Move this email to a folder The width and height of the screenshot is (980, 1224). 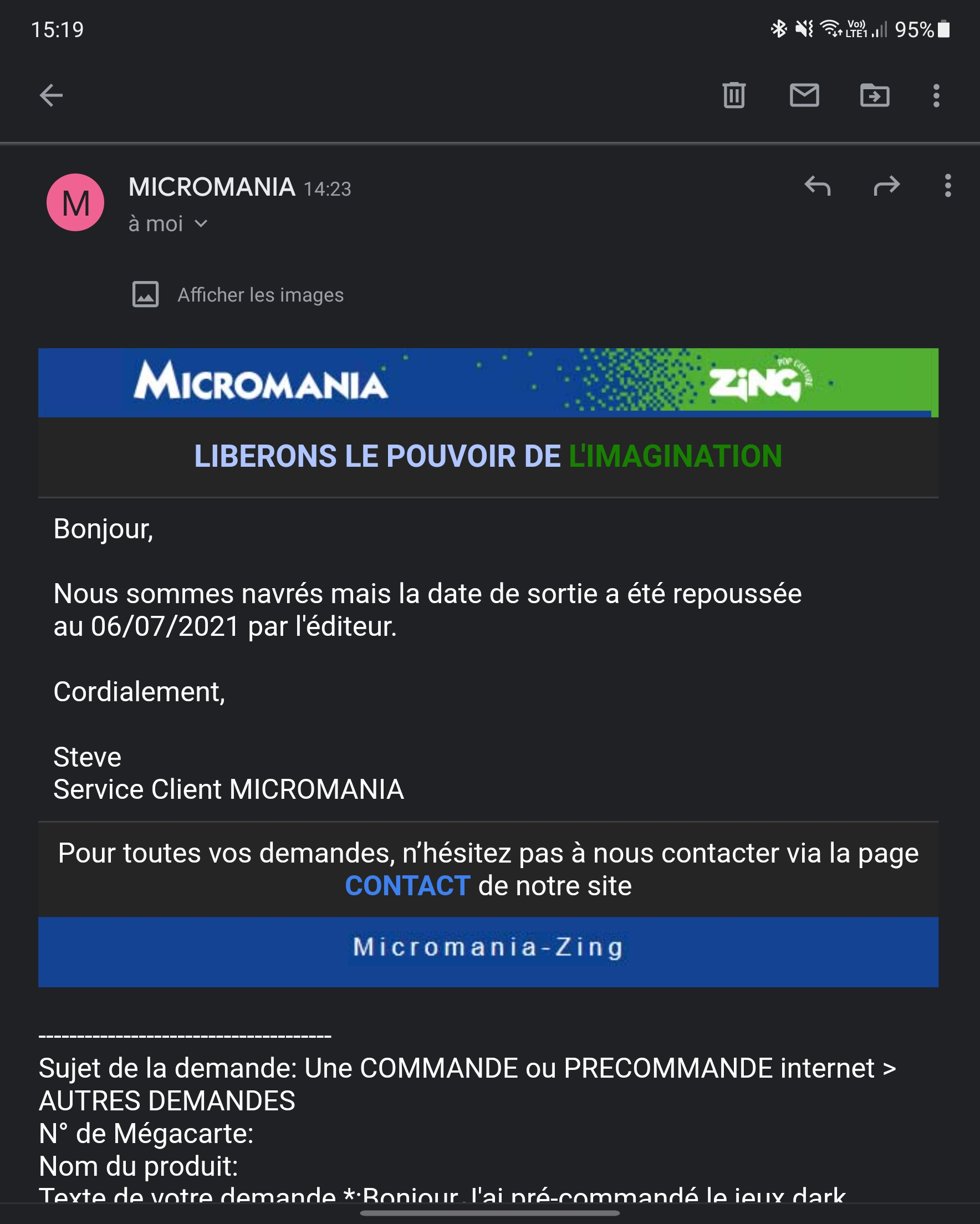point(874,95)
